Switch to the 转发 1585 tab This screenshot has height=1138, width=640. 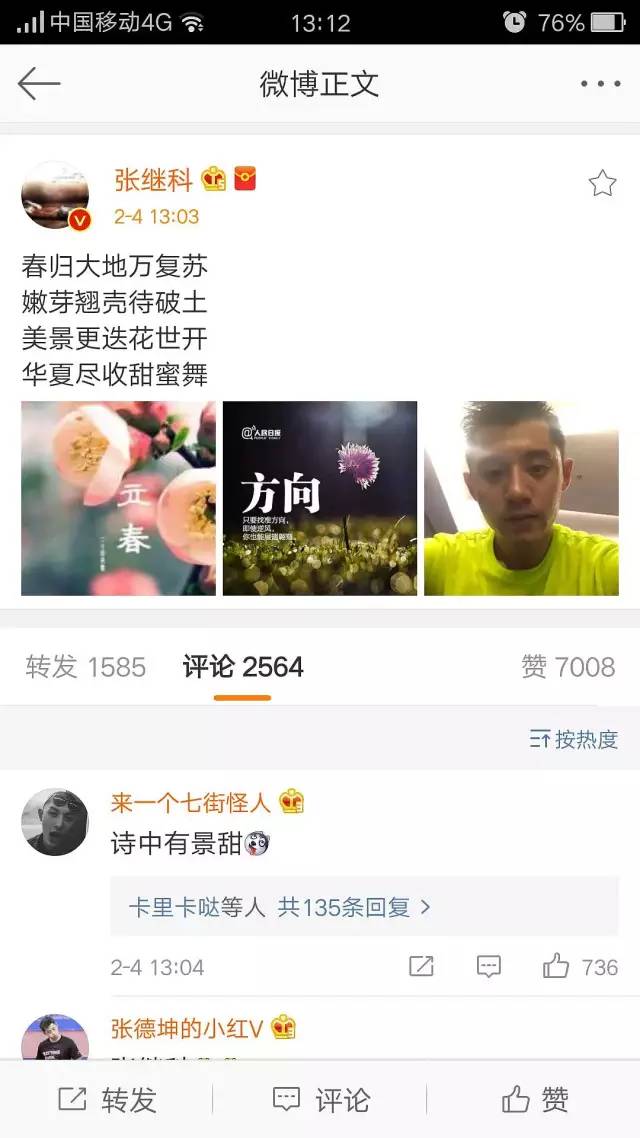(x=86, y=667)
